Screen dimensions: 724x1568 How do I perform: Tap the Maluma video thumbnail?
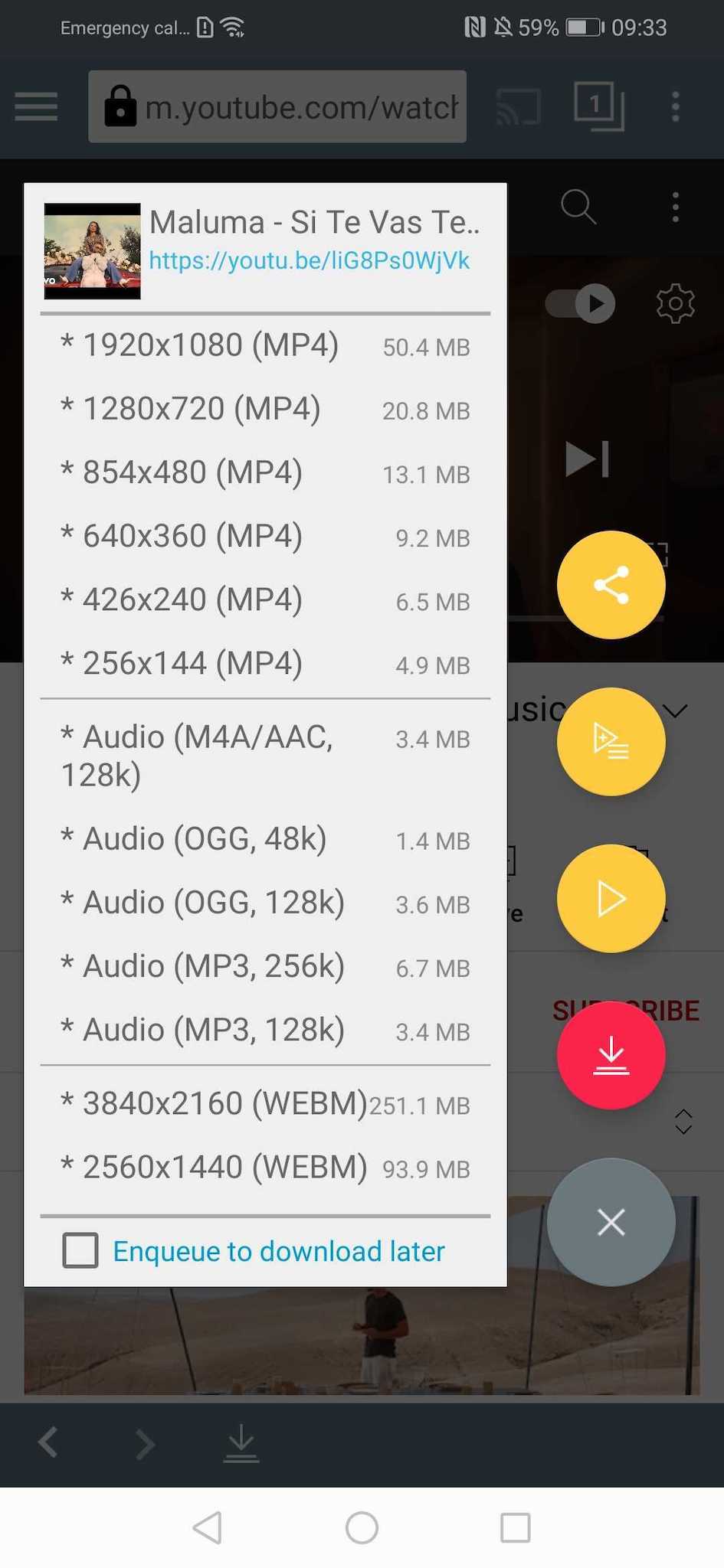point(91,250)
